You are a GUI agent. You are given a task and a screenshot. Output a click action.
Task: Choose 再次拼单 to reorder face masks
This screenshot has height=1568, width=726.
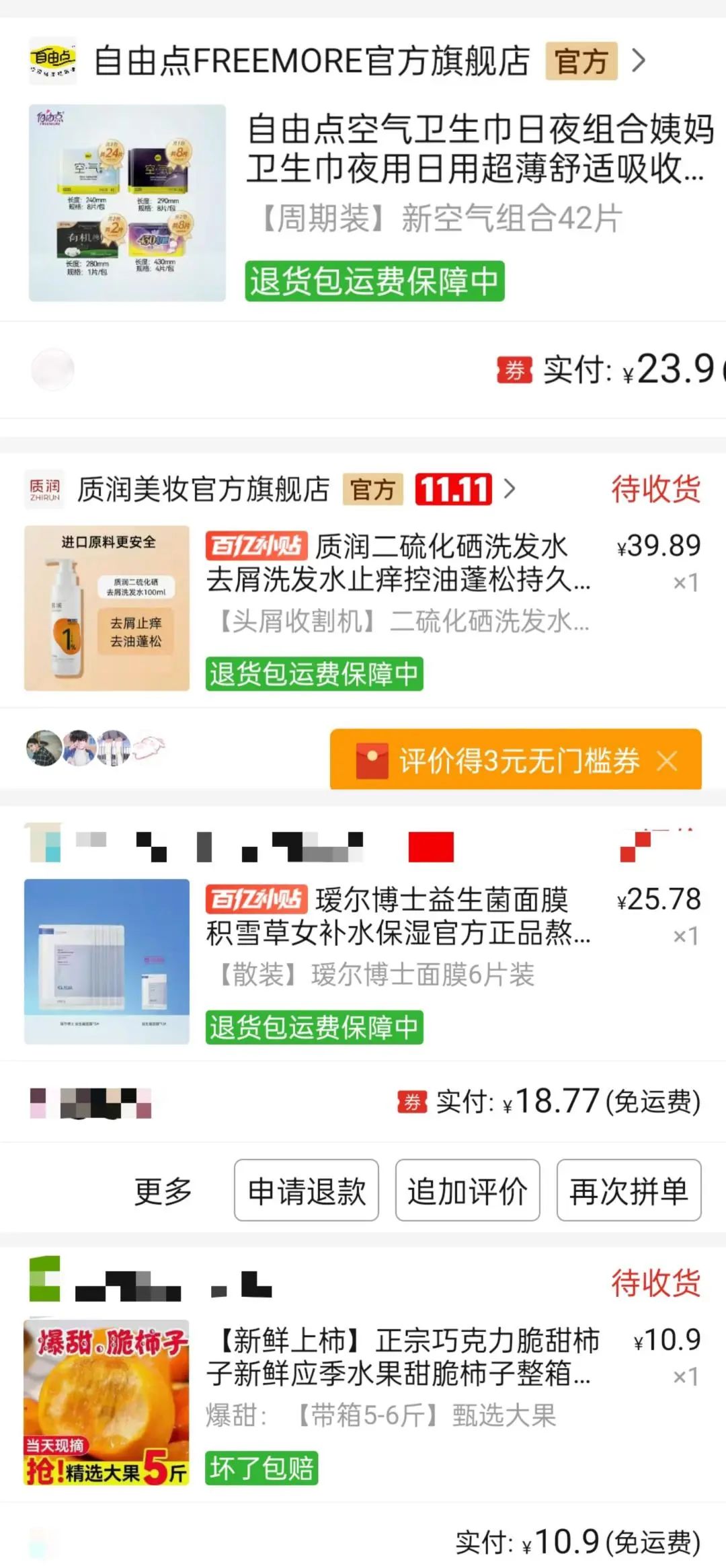click(629, 1191)
